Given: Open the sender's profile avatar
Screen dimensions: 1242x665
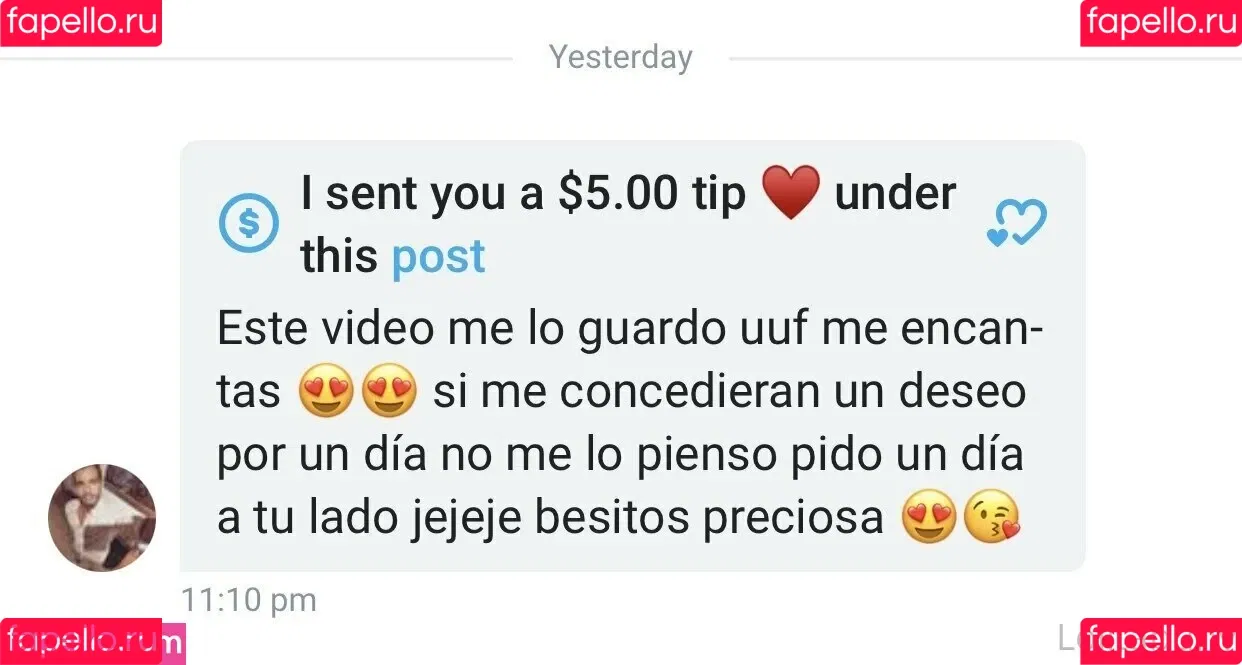Looking at the screenshot, I should [102, 517].
